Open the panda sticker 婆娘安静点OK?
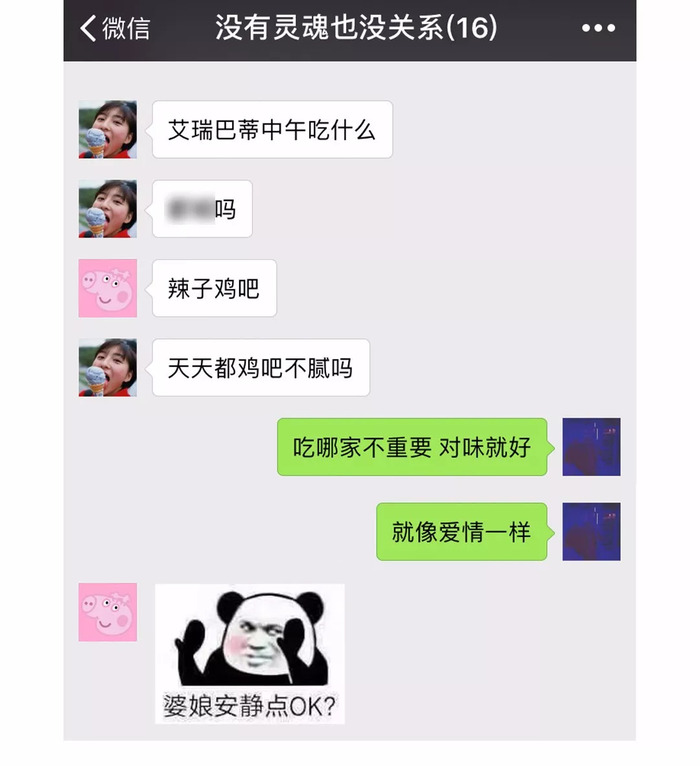Image resolution: width=700 pixels, height=766 pixels. [x=250, y=653]
